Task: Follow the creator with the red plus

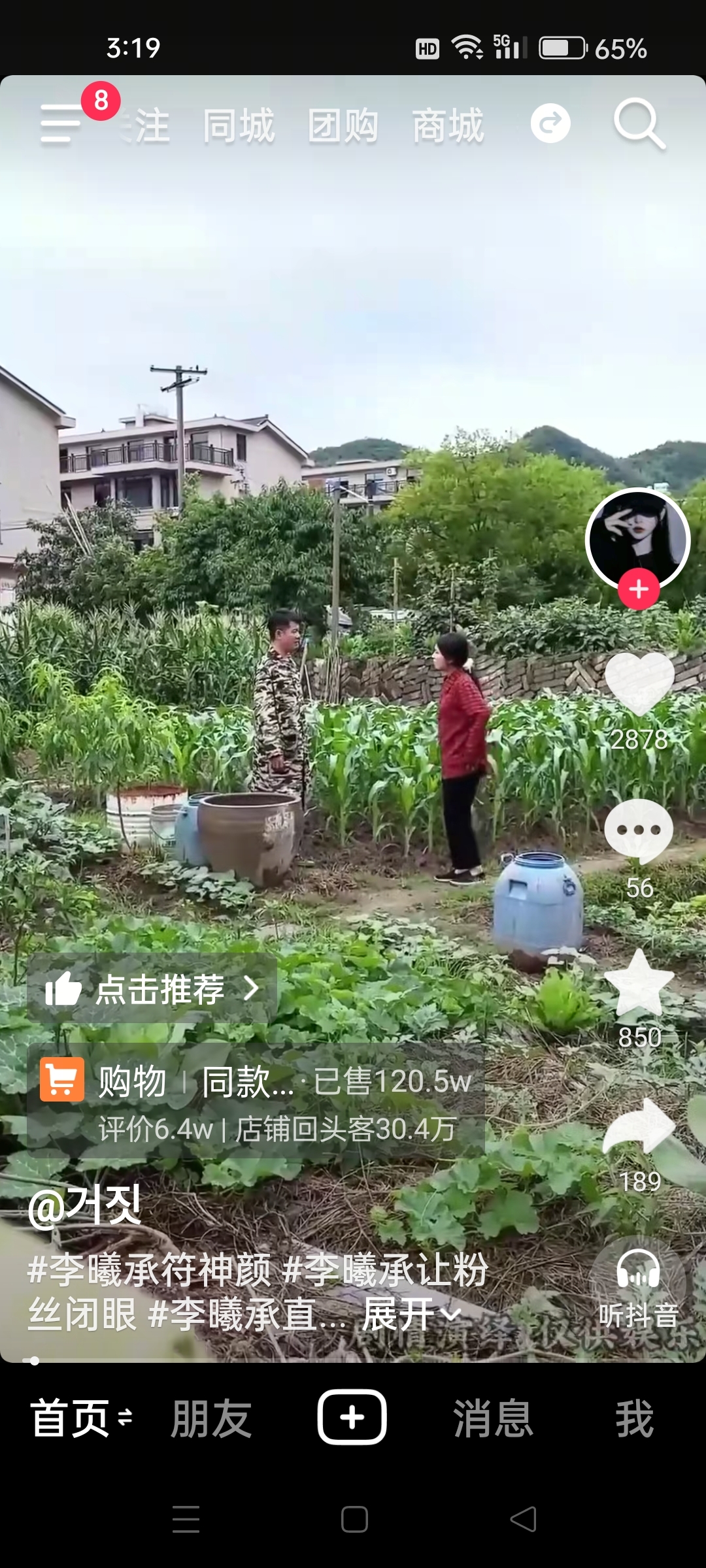Action: 639,589
